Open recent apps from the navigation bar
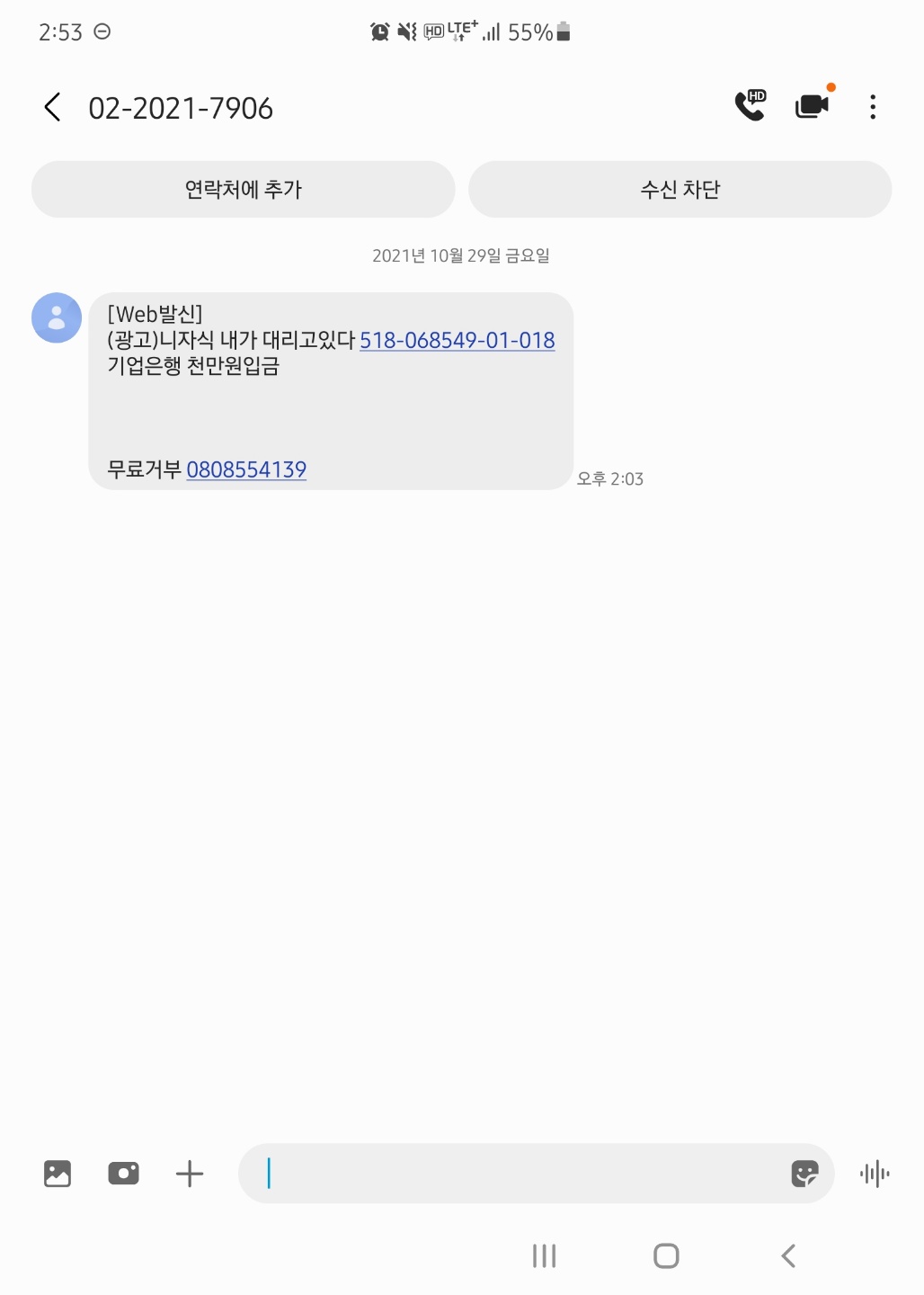Image resolution: width=924 pixels, height=1295 pixels. tap(545, 1255)
